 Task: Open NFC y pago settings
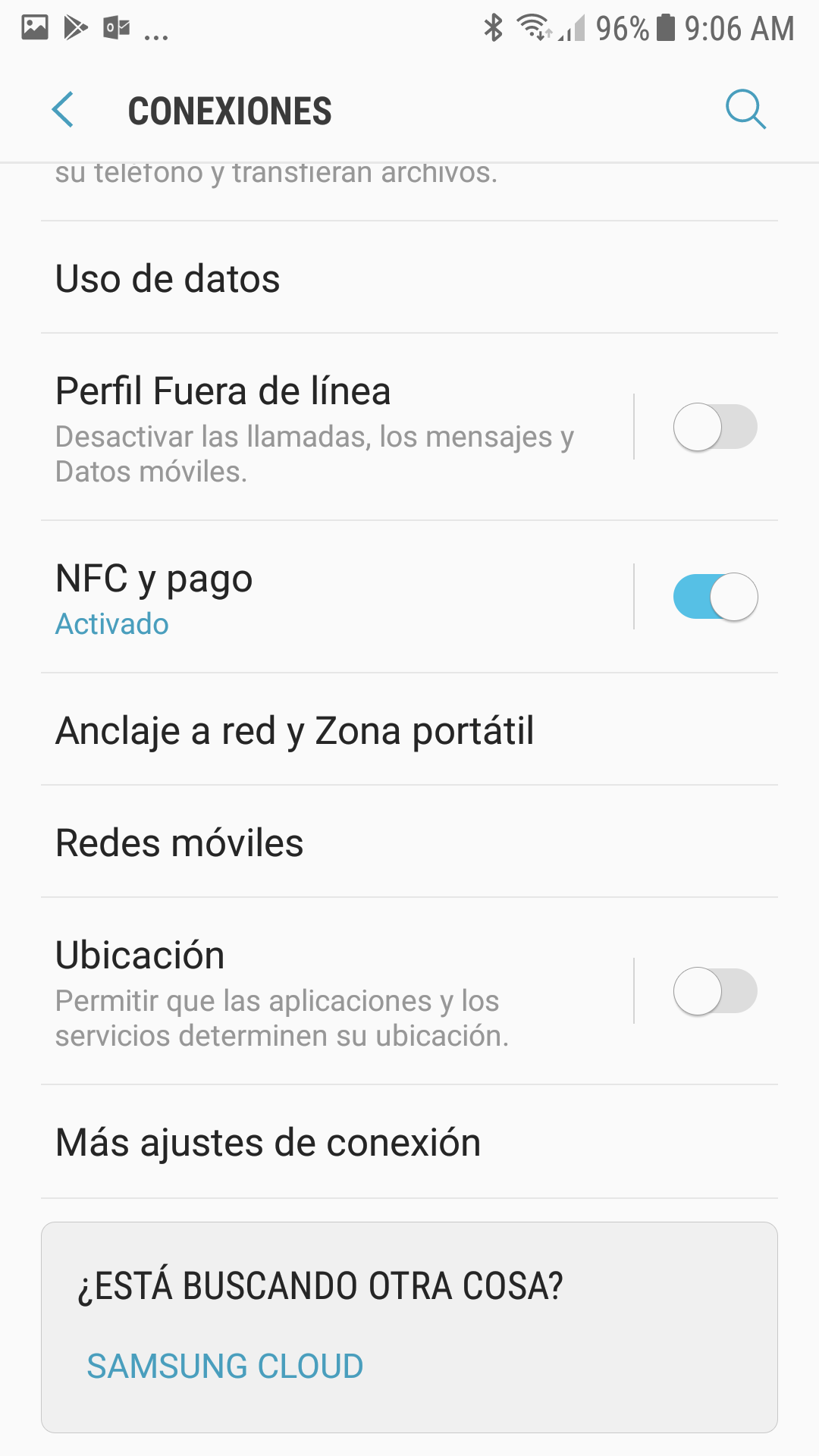[x=337, y=597]
